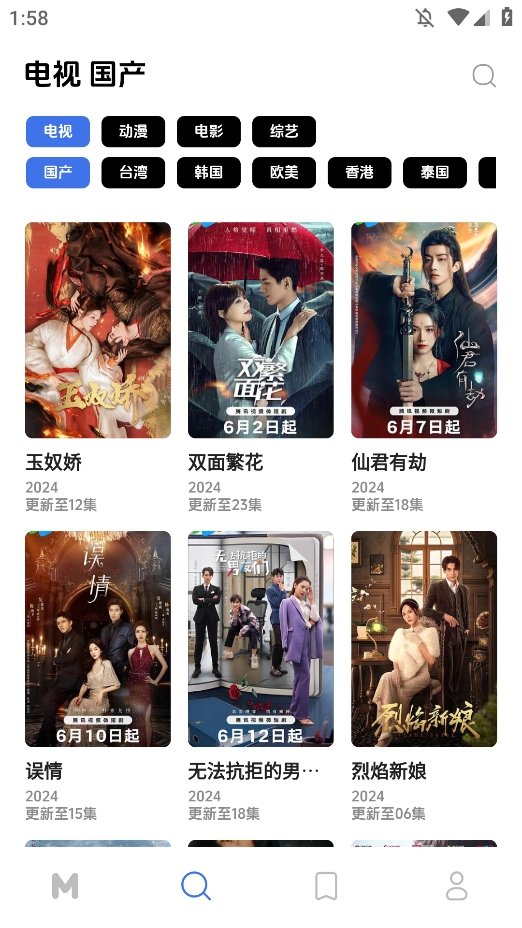This screenshot has height=928, width=522.
Task: Tap the 电视 category chip
Action: (58, 131)
